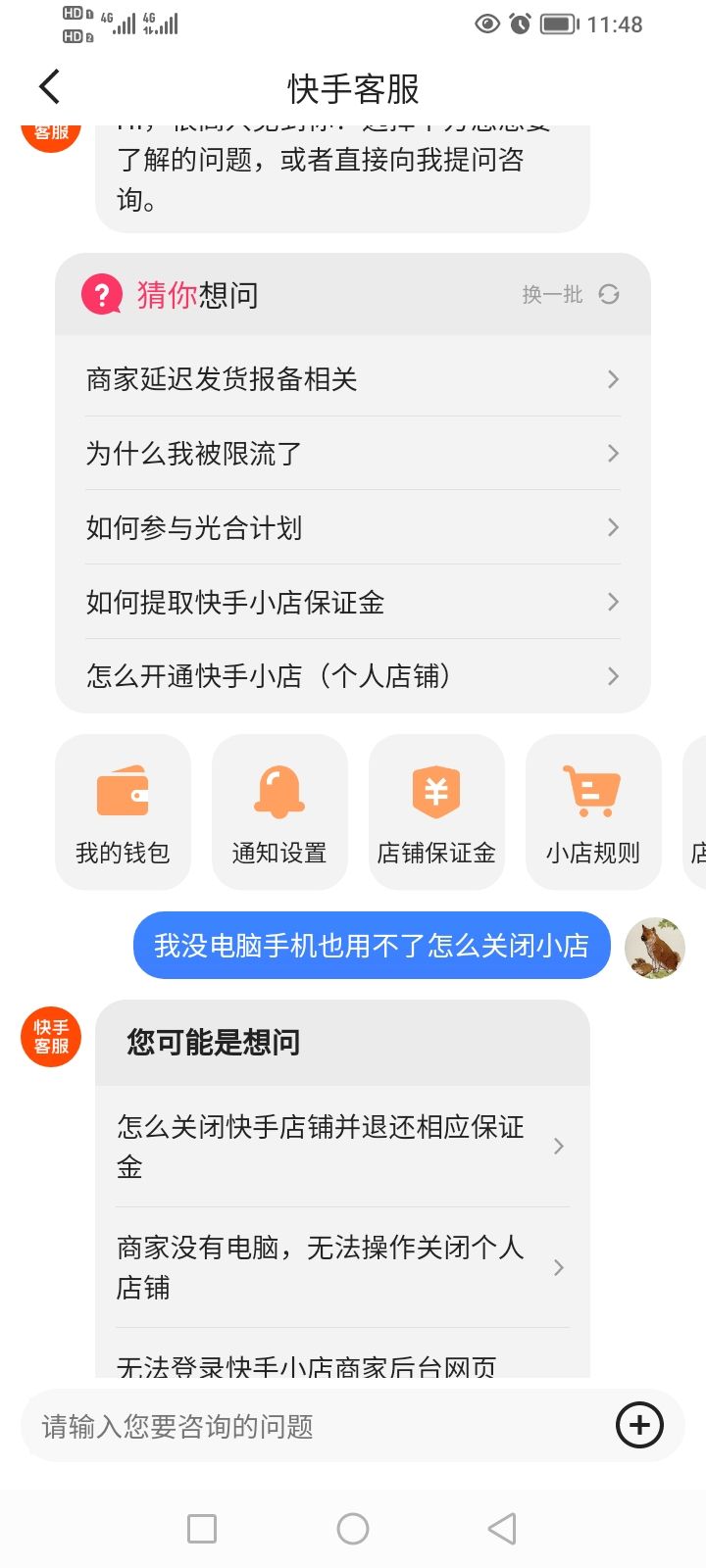
Task: Focus the 请输入您要咨询的问题 input field
Action: click(x=314, y=1426)
